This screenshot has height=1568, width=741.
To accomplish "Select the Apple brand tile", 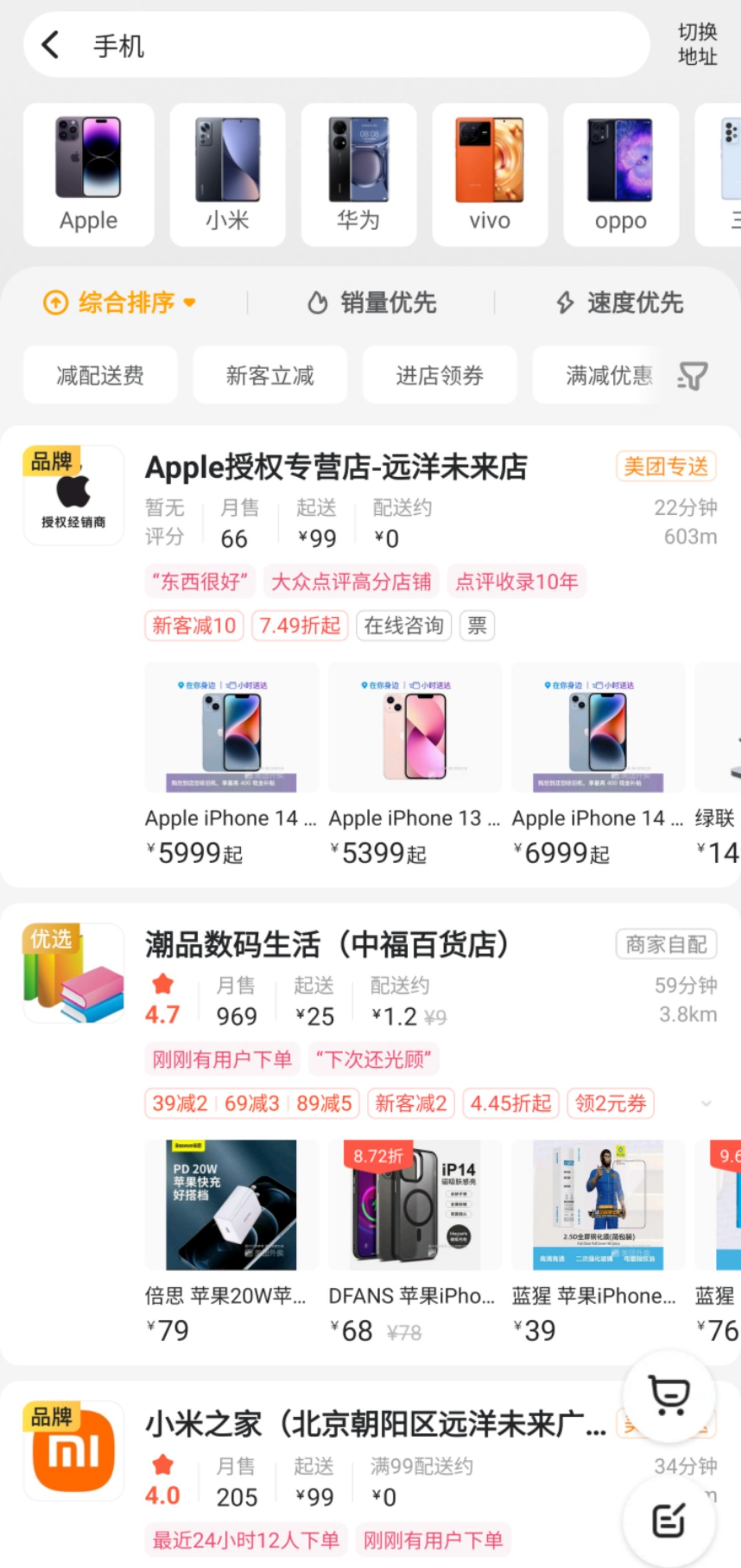I will click(88, 174).
